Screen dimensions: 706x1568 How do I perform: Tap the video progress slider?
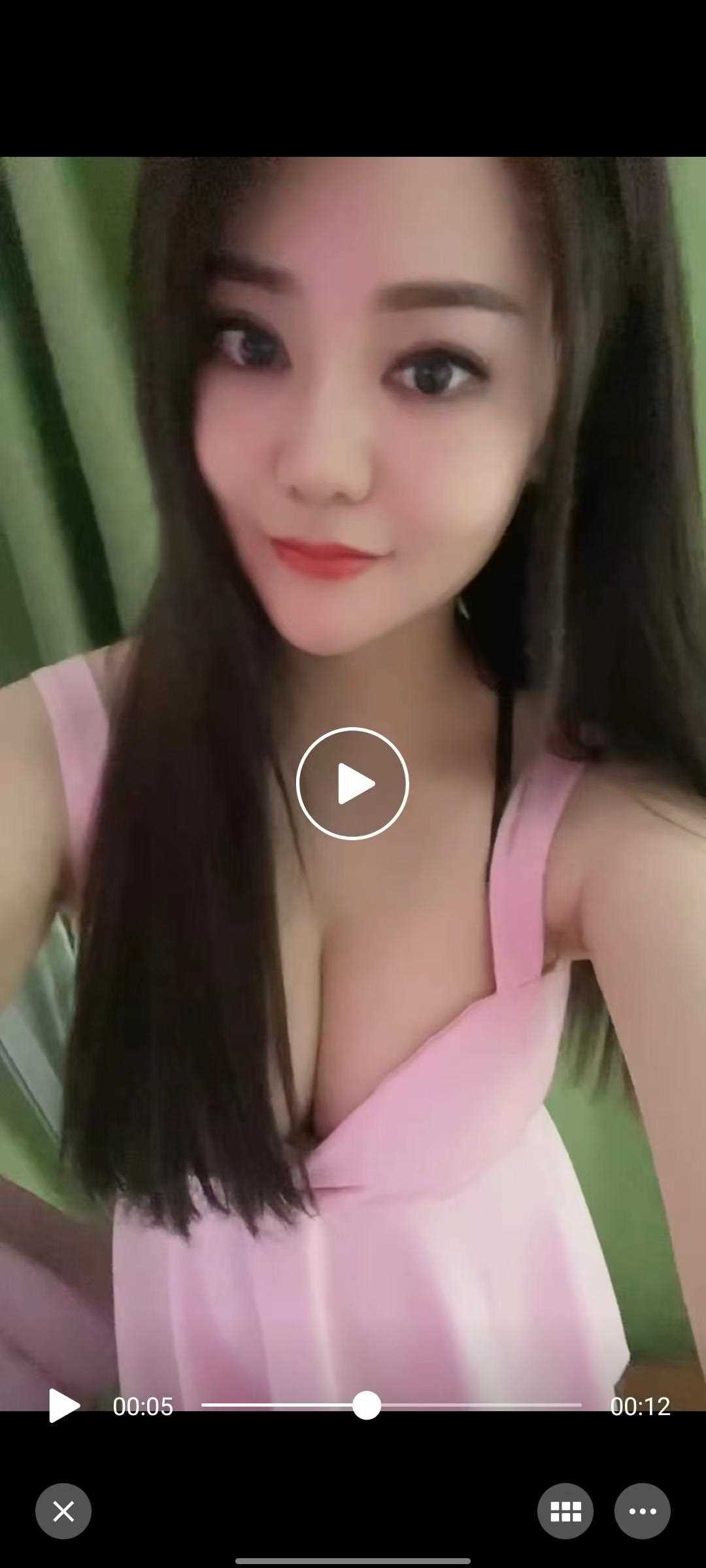(x=391, y=1405)
